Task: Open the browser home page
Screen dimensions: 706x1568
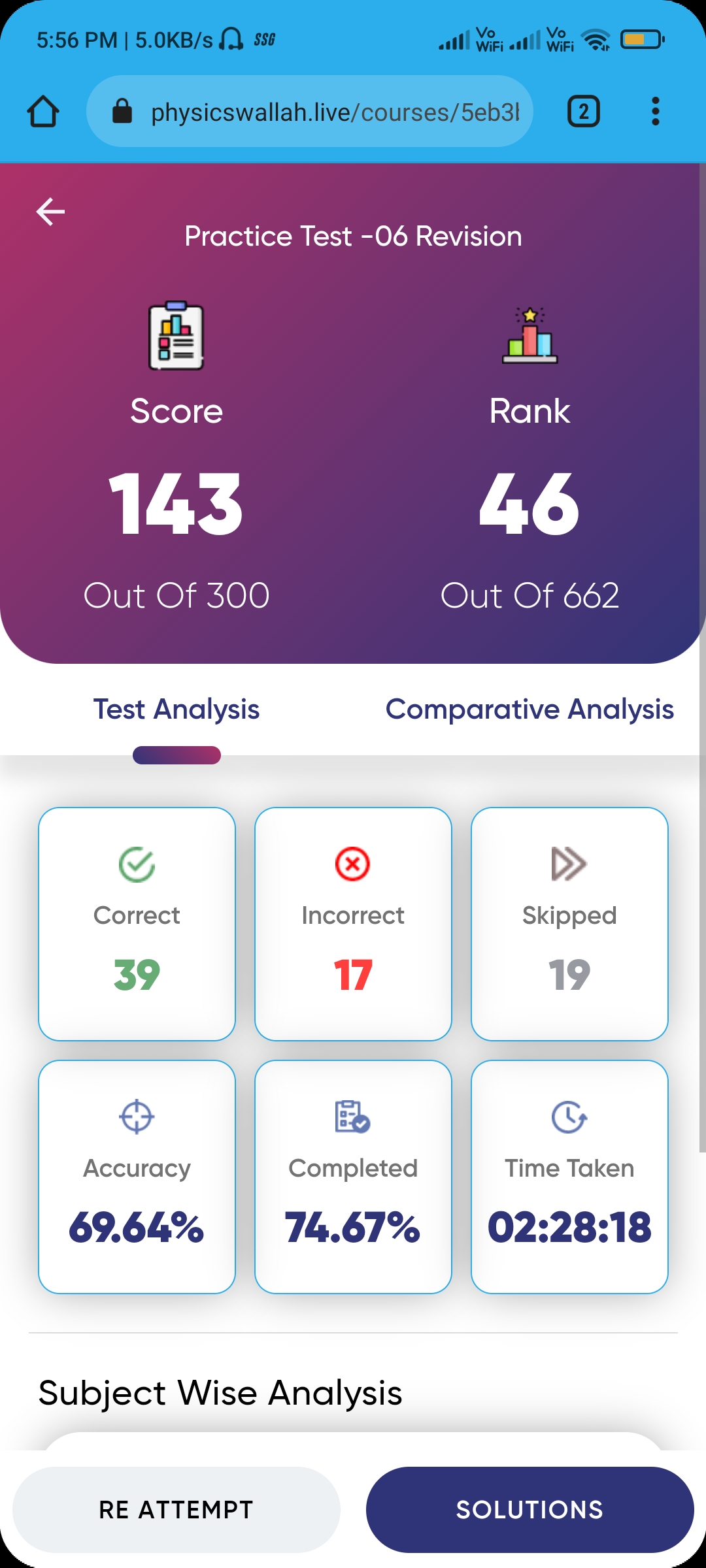Action: (x=43, y=111)
